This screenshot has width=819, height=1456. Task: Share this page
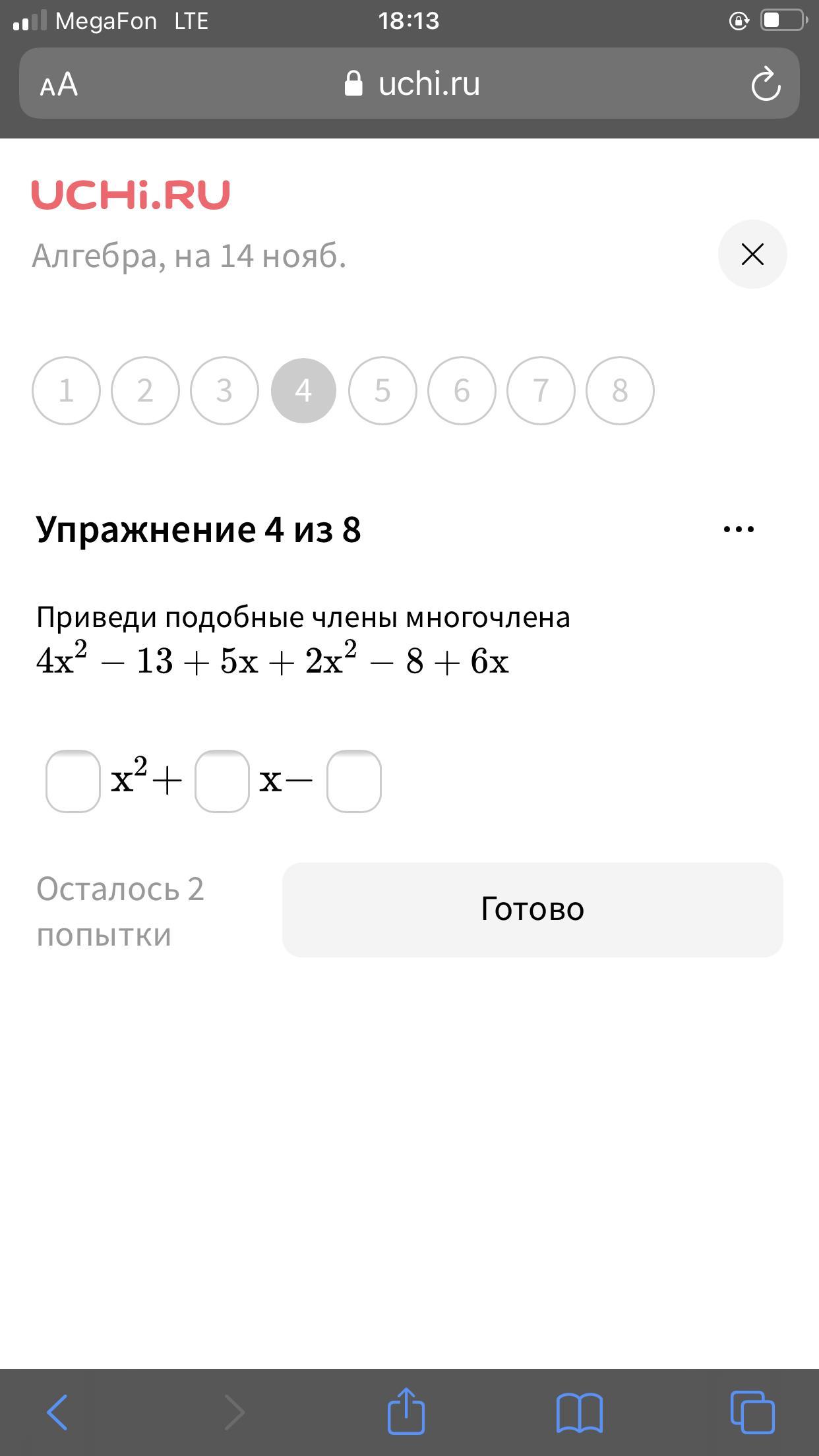[x=406, y=1411]
